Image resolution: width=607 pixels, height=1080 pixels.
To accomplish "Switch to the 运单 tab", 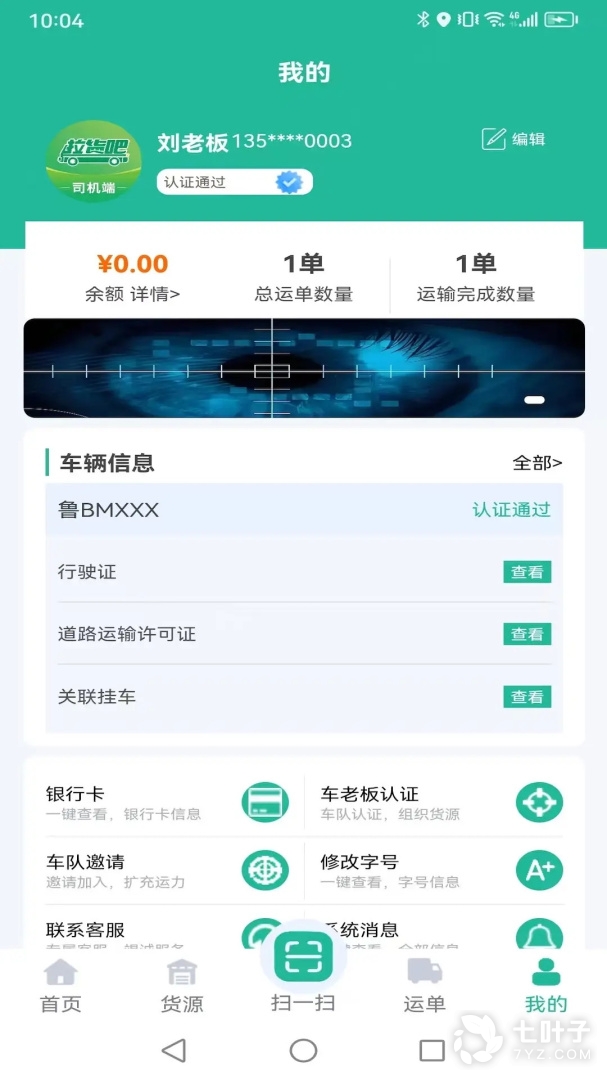I will click(x=424, y=986).
